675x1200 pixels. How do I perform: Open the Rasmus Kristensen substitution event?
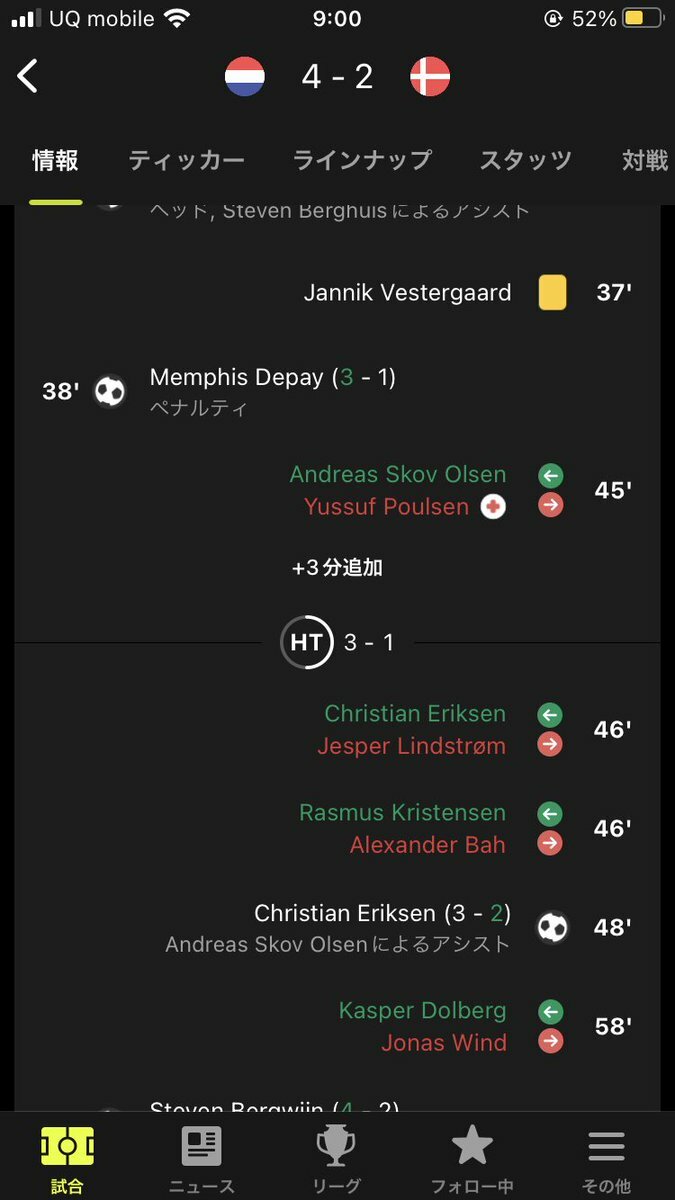pos(402,828)
